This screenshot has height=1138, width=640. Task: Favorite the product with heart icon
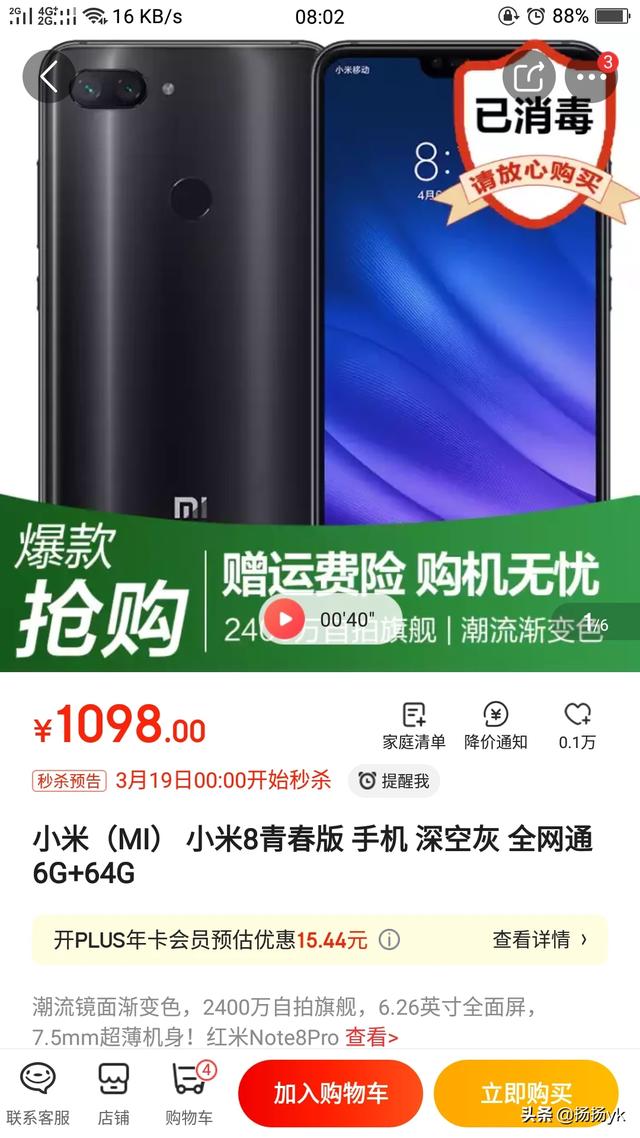click(577, 725)
